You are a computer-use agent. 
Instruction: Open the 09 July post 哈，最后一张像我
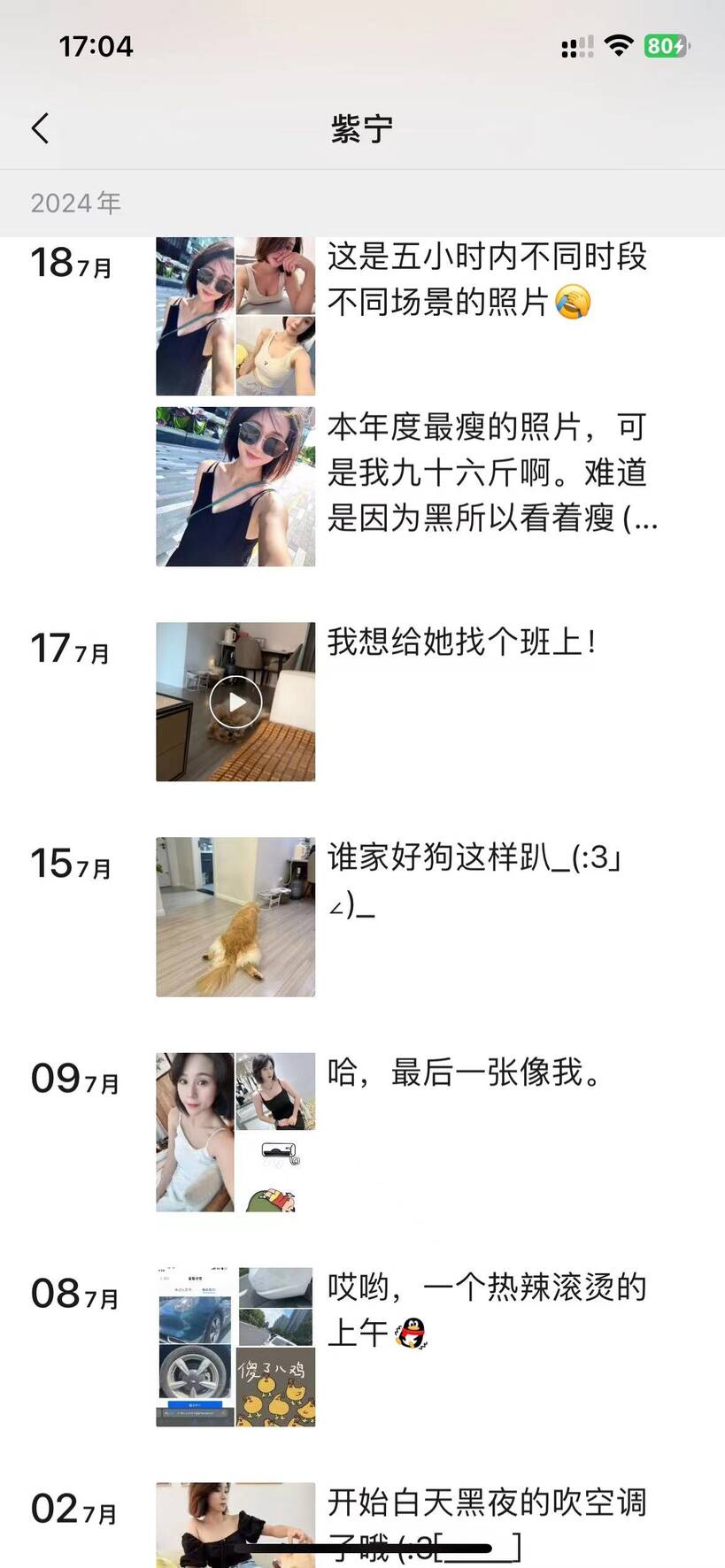click(x=235, y=1132)
